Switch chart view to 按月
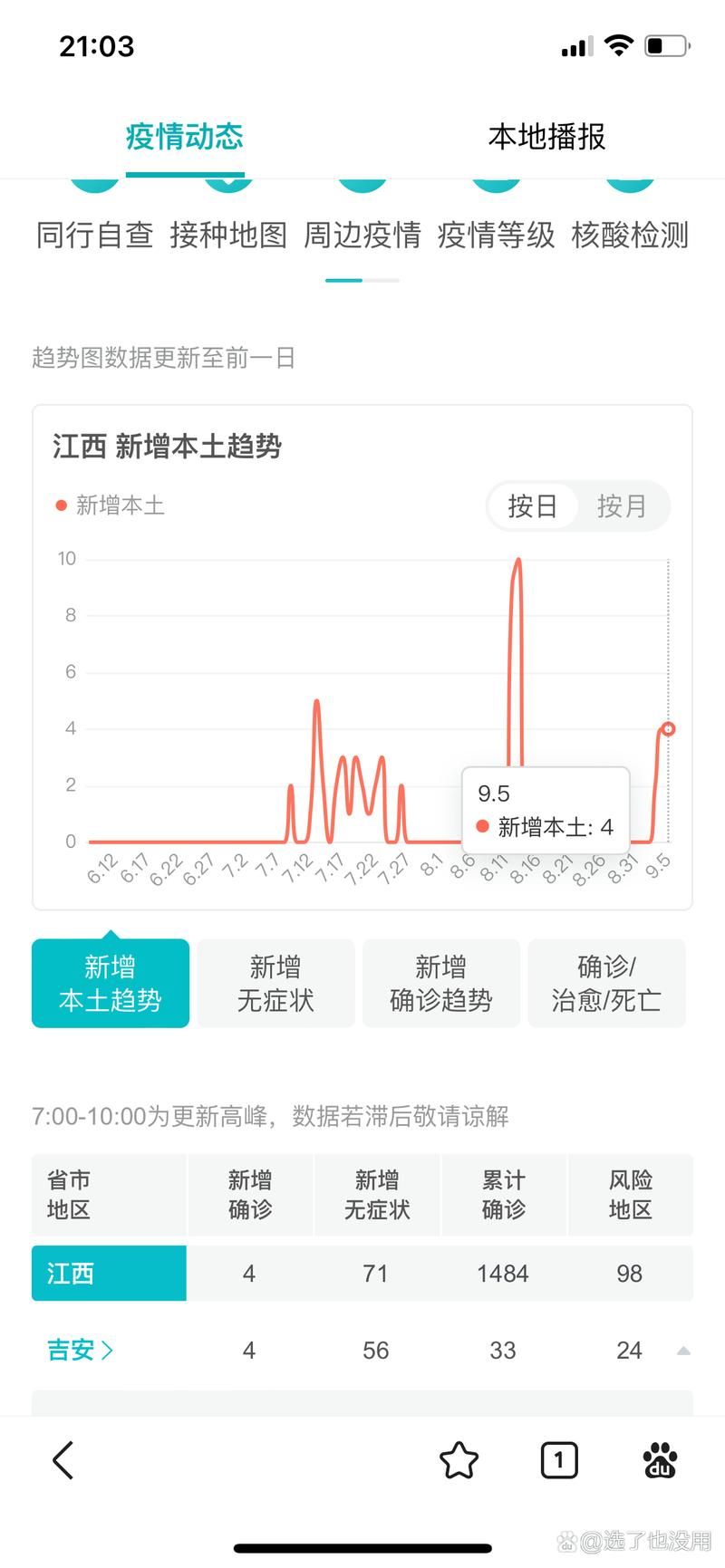 622,505
